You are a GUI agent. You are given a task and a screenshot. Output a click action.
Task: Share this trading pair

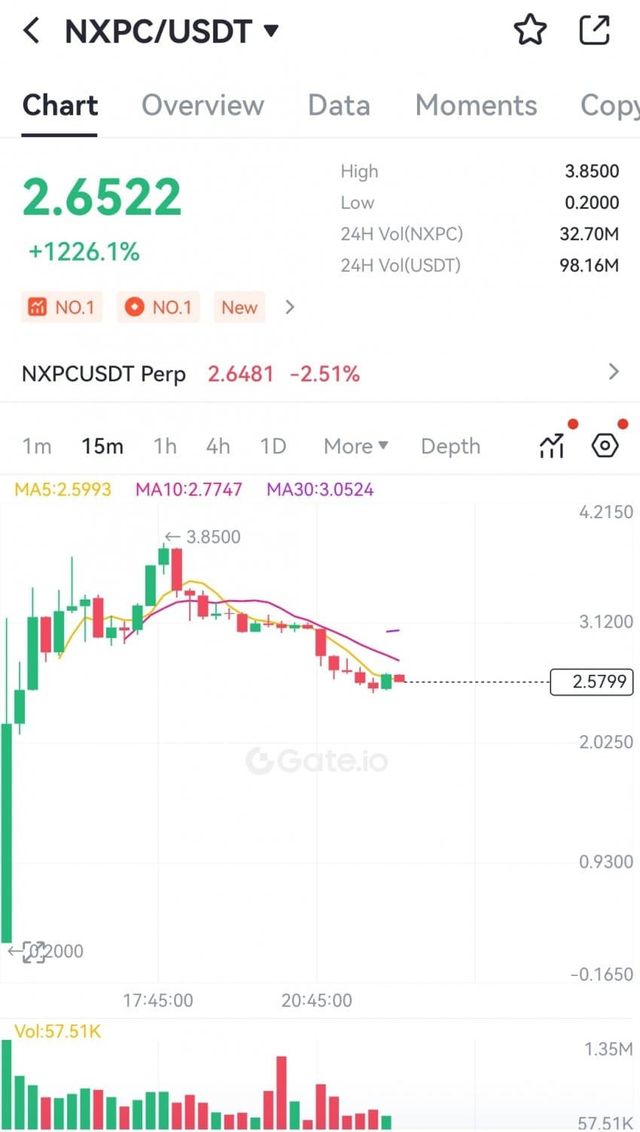pos(595,31)
